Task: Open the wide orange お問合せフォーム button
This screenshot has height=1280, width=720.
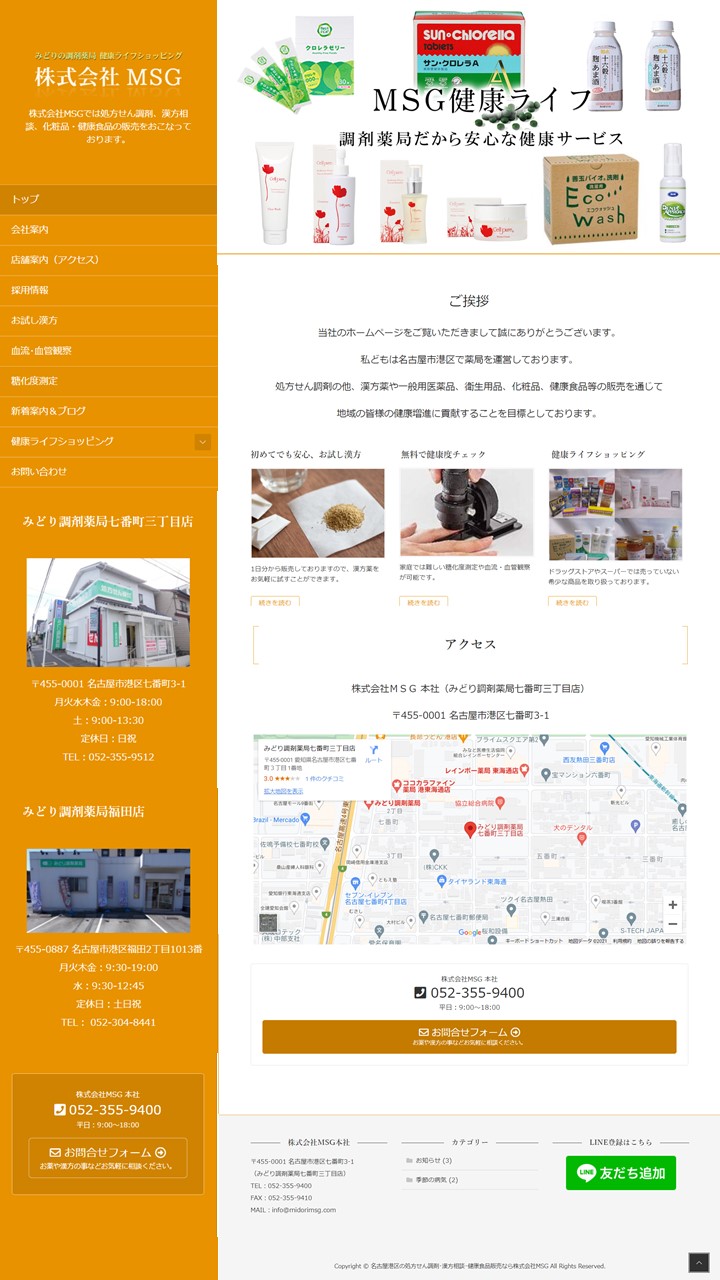Action: (469, 1036)
